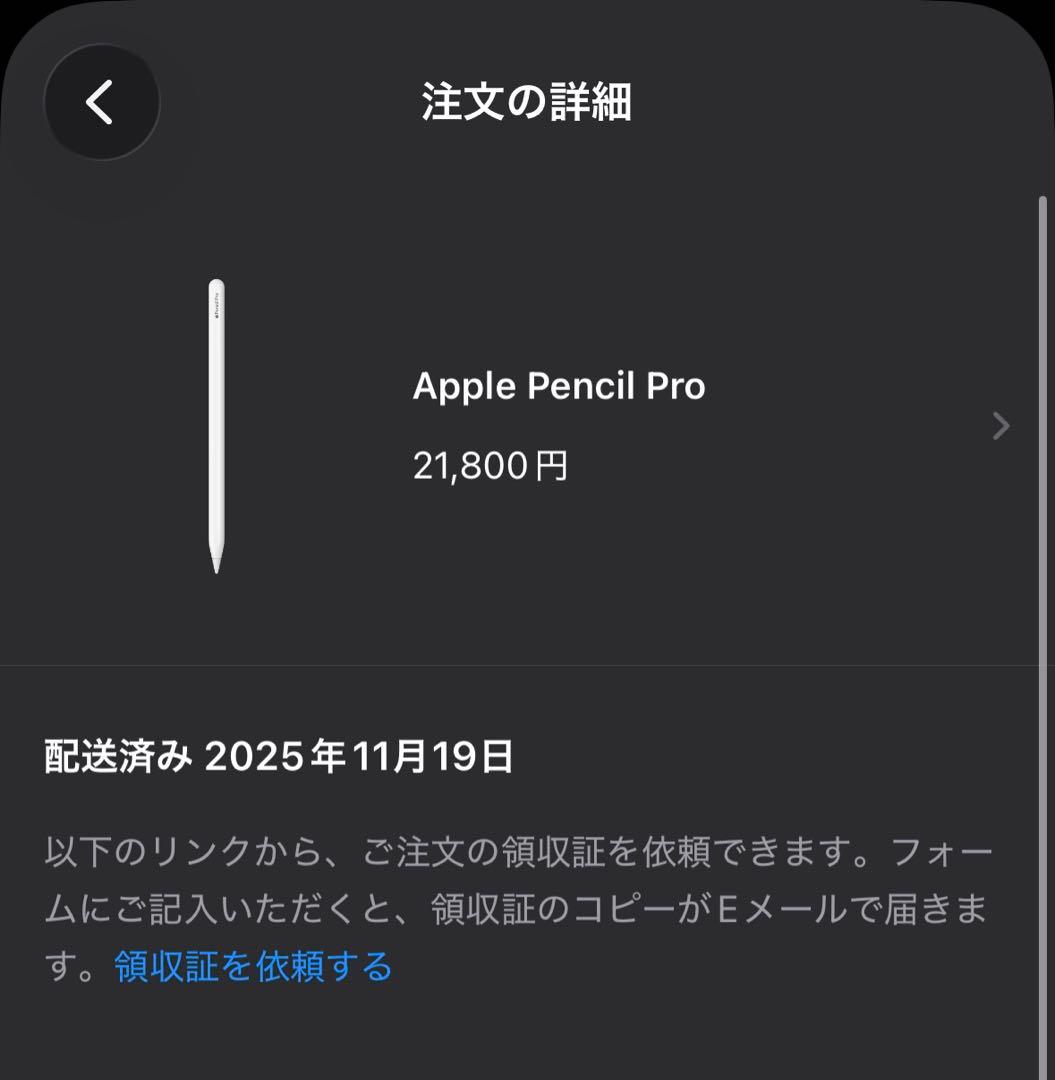Tap the 21,800円 price label
The image size is (1055, 1080).
pos(490,464)
